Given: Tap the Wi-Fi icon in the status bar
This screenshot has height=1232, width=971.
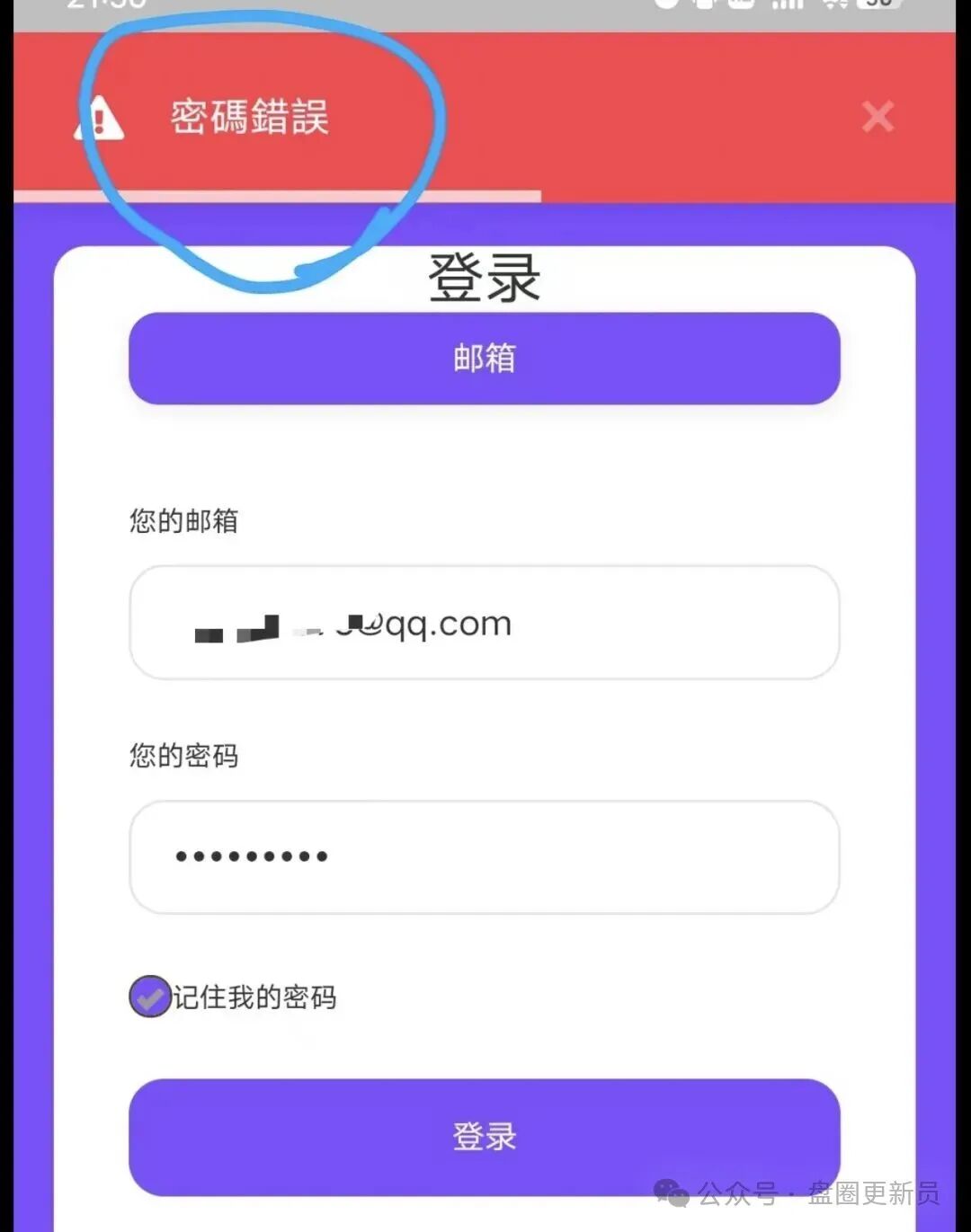Looking at the screenshot, I should pyautogui.click(x=836, y=6).
